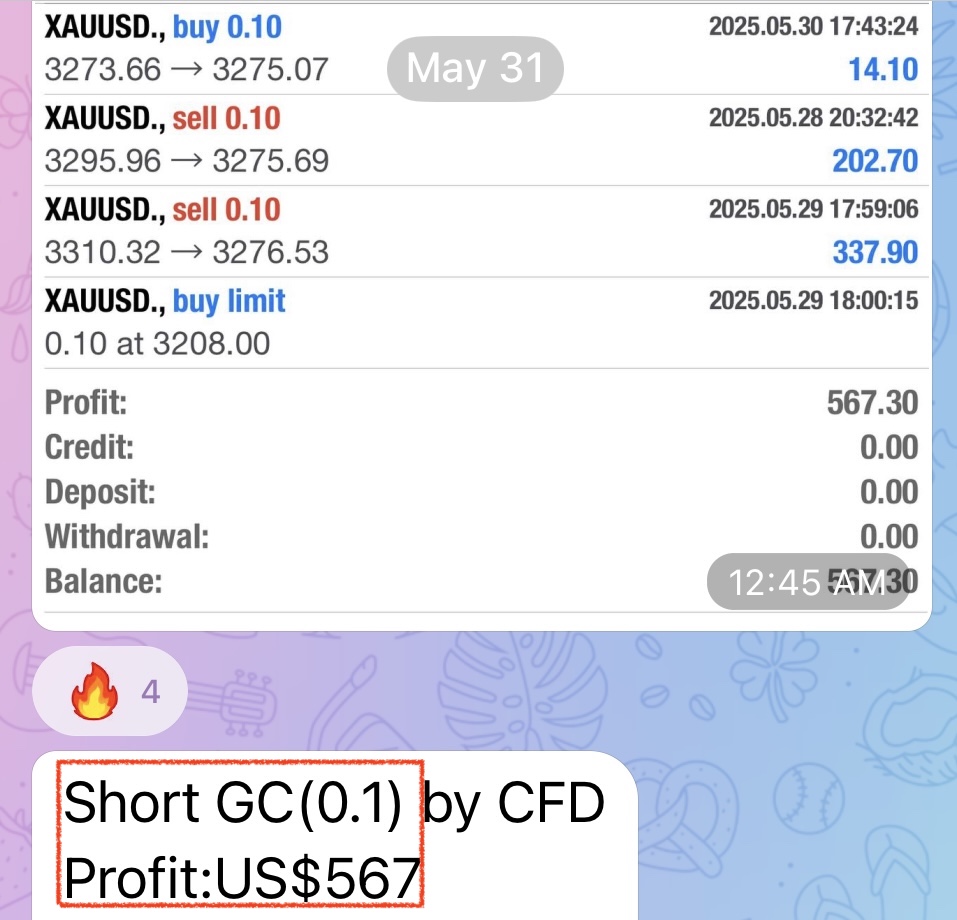Tap the May 31 date badge

pyautogui.click(x=475, y=69)
